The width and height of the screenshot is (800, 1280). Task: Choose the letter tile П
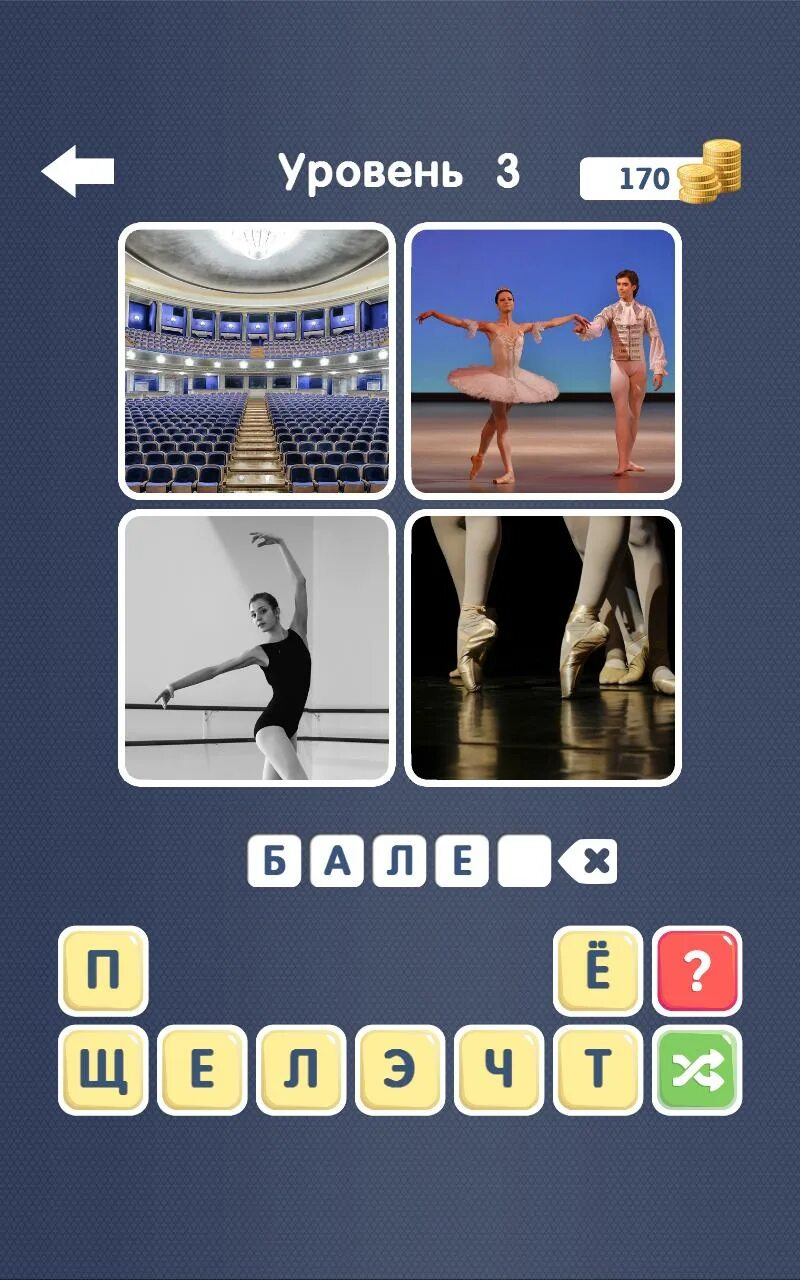coord(103,970)
